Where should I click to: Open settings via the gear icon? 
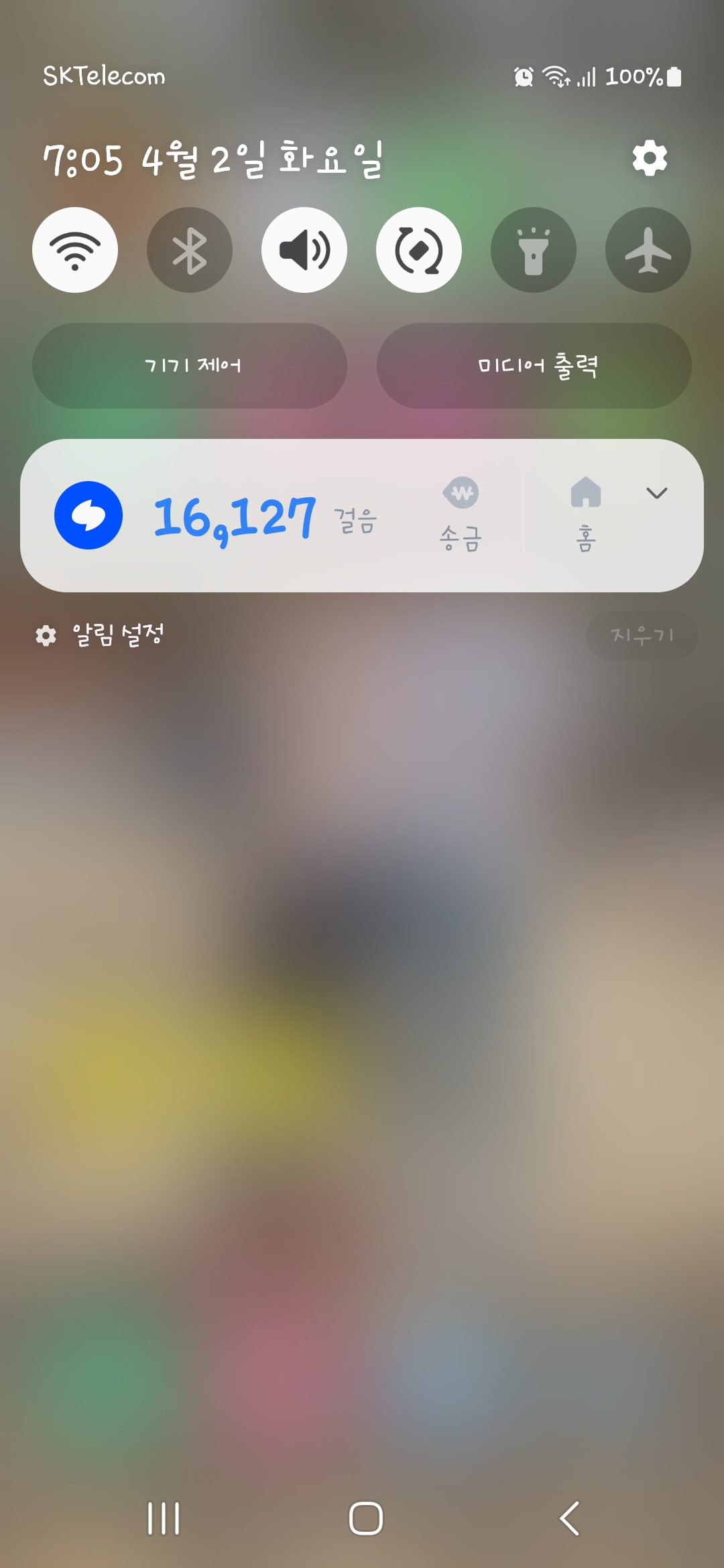pos(650,159)
